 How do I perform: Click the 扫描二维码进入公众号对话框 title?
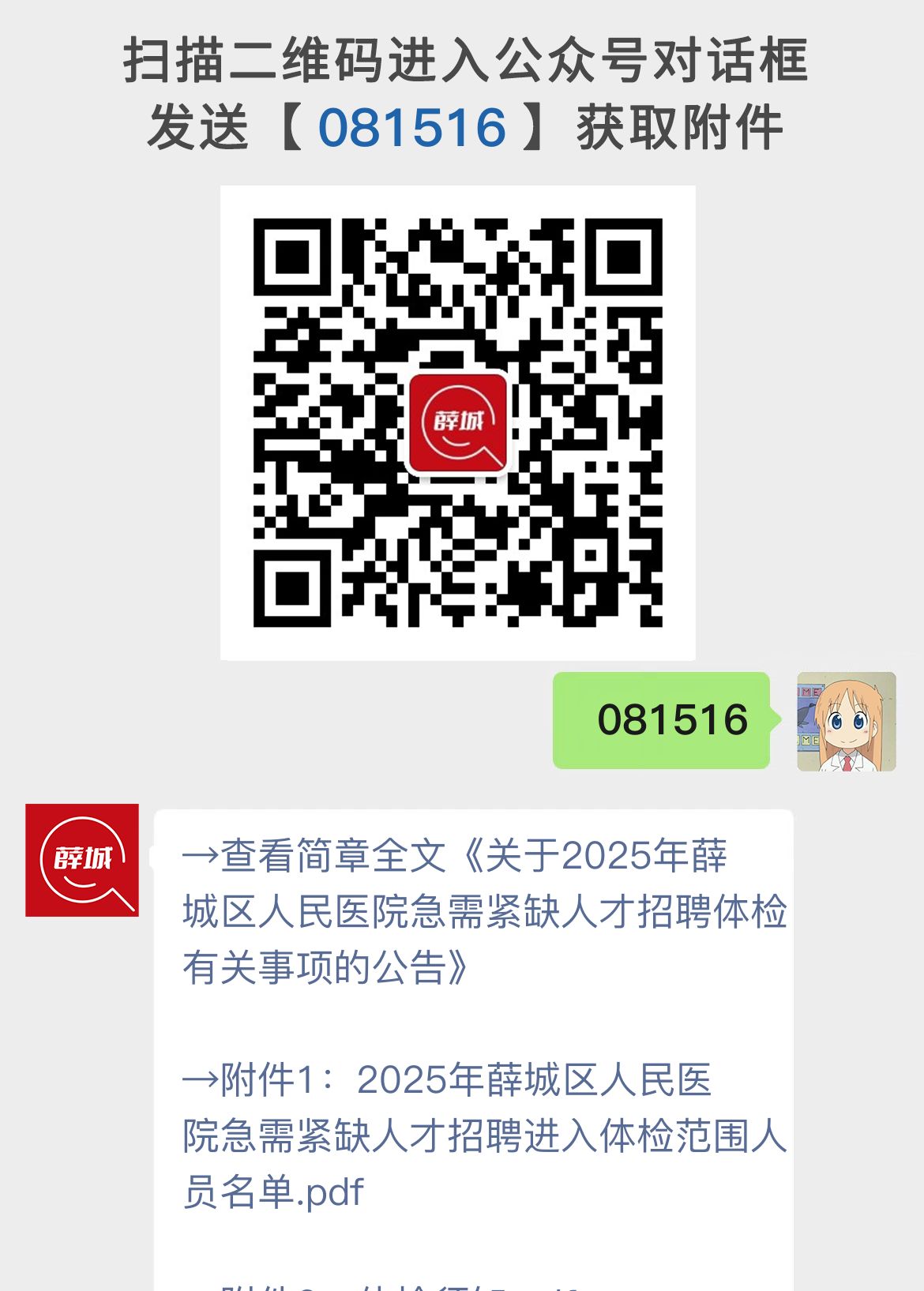pyautogui.click(x=462, y=63)
